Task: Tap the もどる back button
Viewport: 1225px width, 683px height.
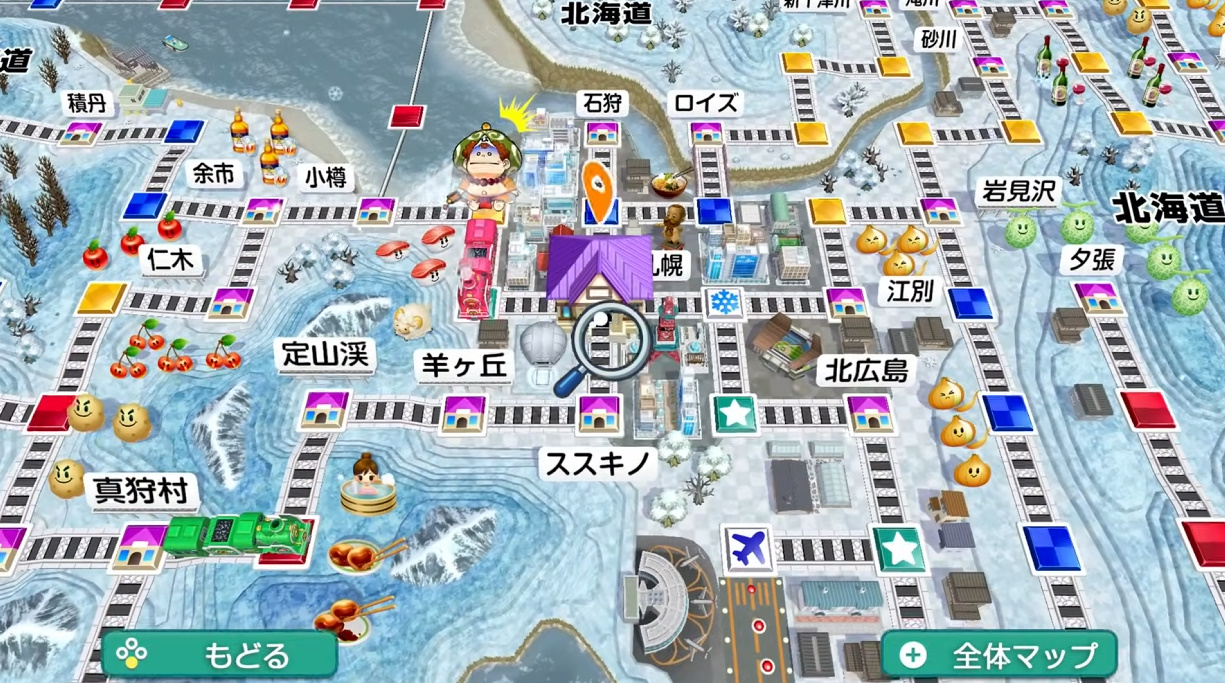Action: tap(220, 655)
